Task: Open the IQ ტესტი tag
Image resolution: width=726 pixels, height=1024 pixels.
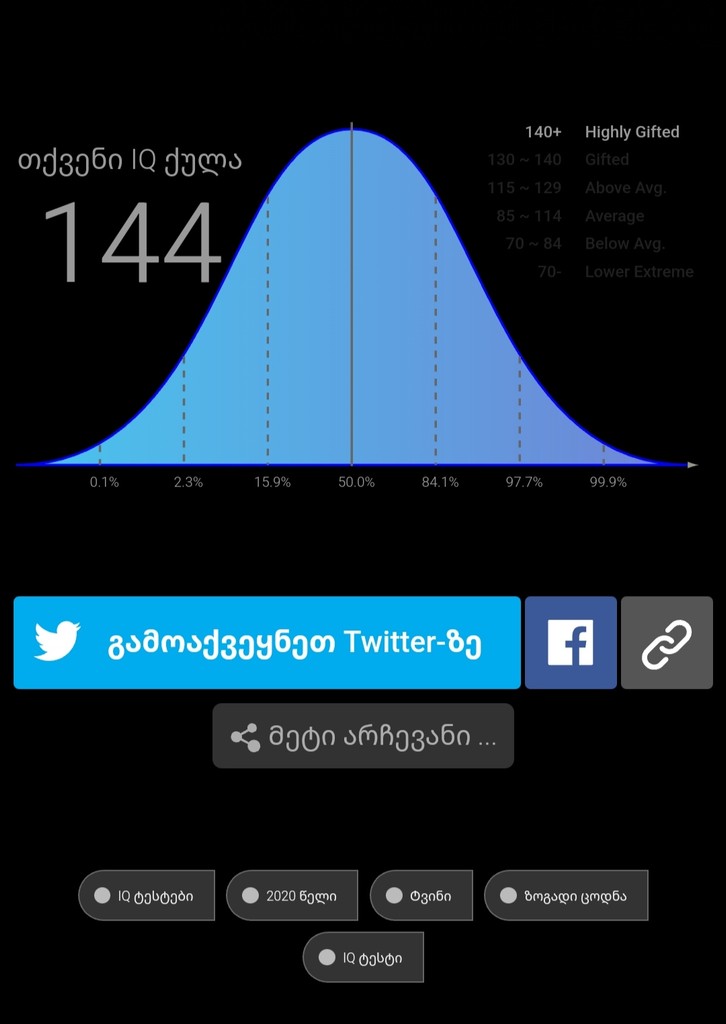Action: 363,957
